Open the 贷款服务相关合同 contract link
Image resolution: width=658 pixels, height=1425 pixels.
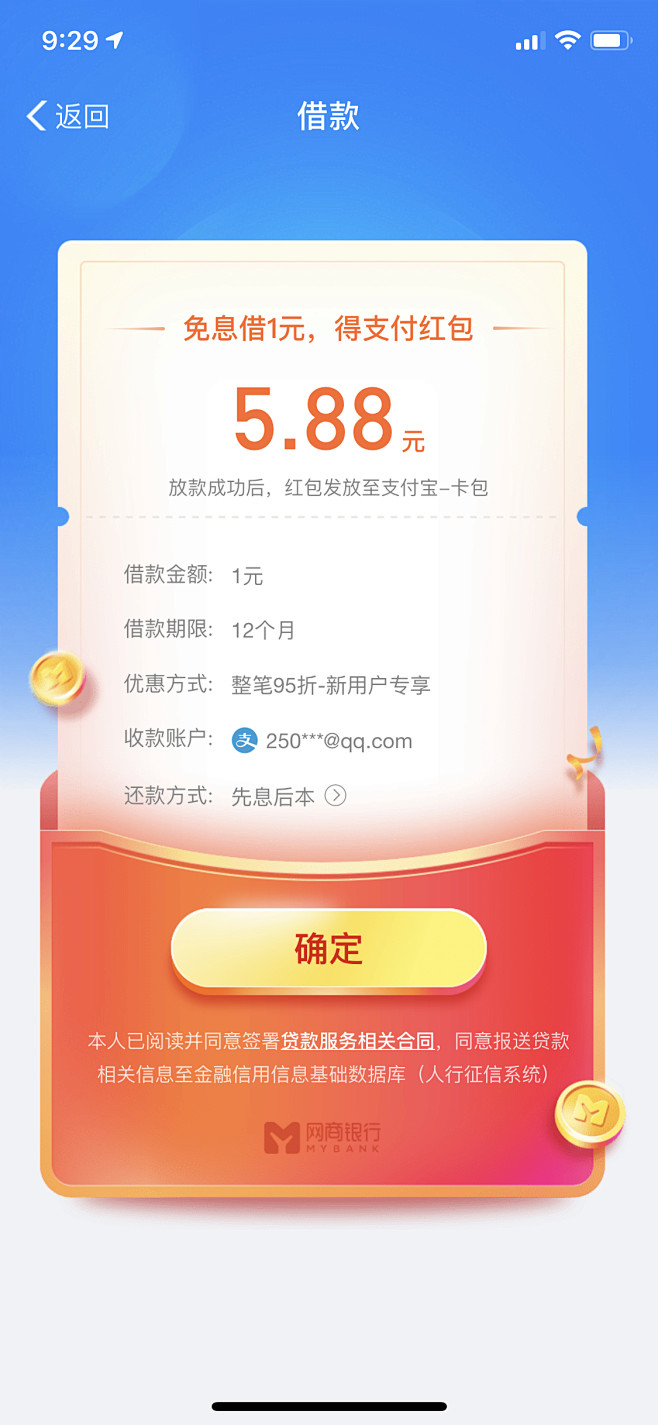pos(358,1041)
